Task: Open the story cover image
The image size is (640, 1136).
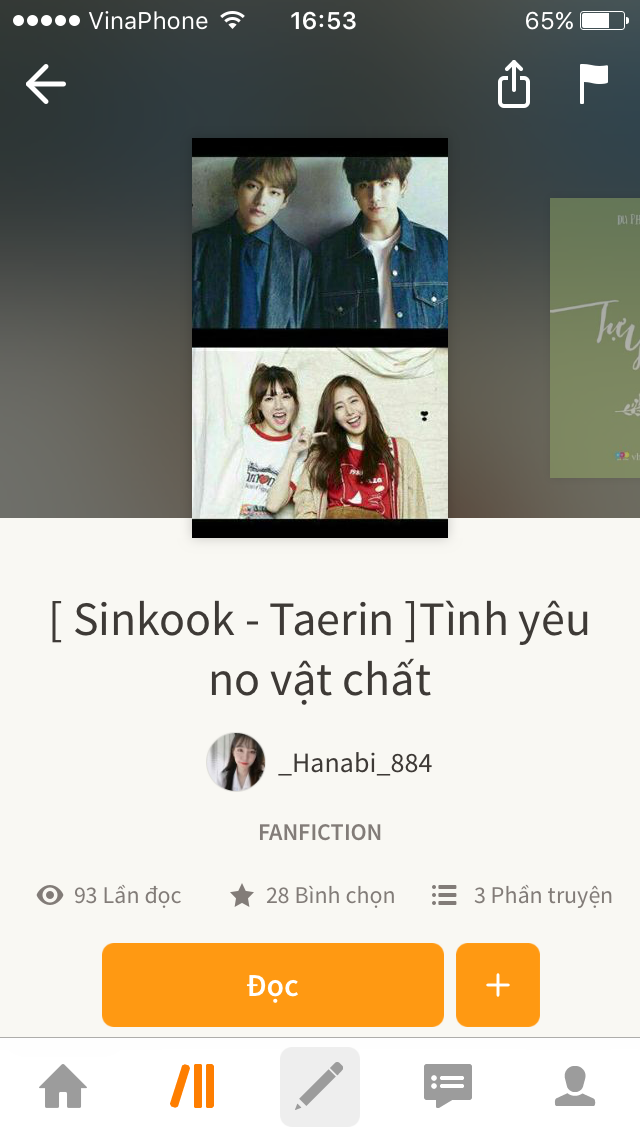Action: [x=320, y=337]
